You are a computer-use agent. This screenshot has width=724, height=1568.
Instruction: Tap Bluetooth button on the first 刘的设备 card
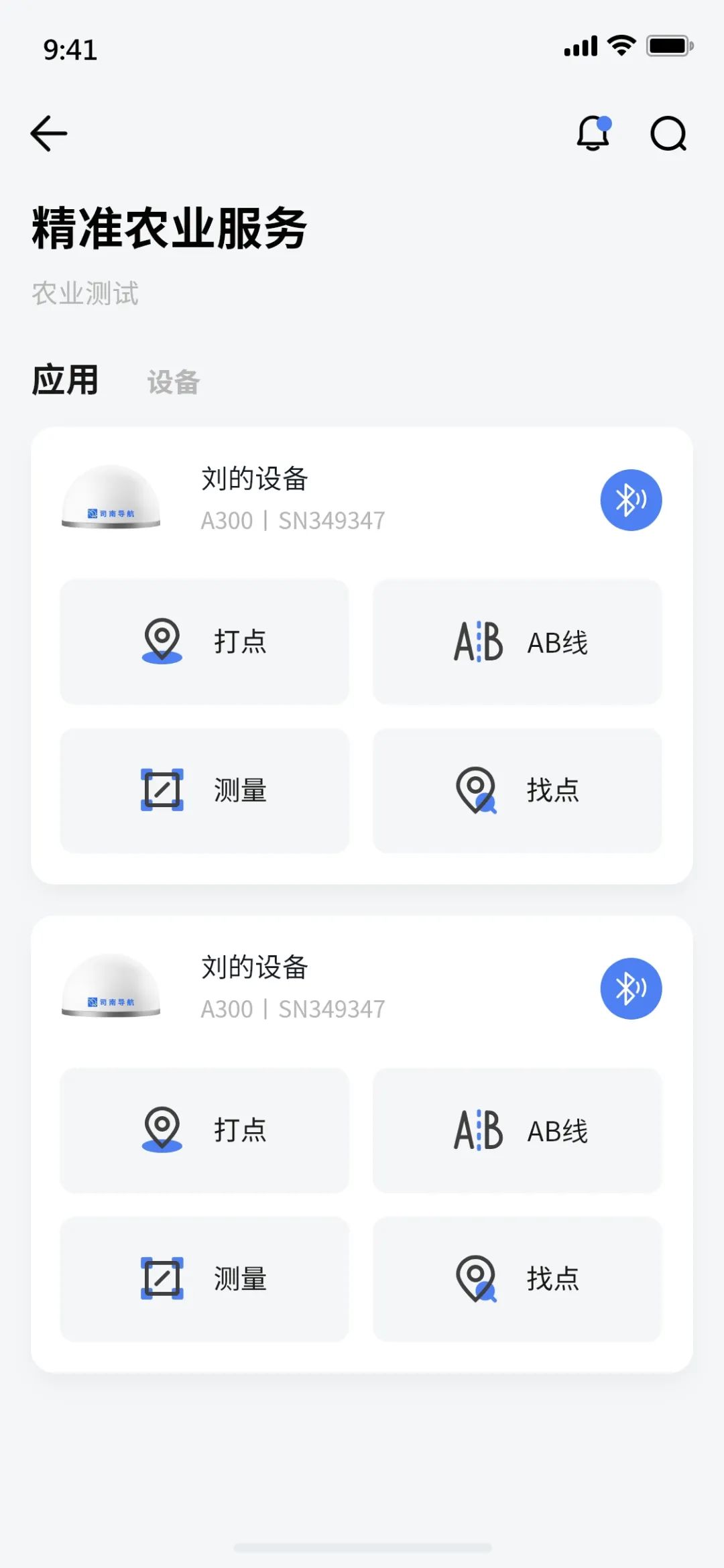click(x=631, y=500)
